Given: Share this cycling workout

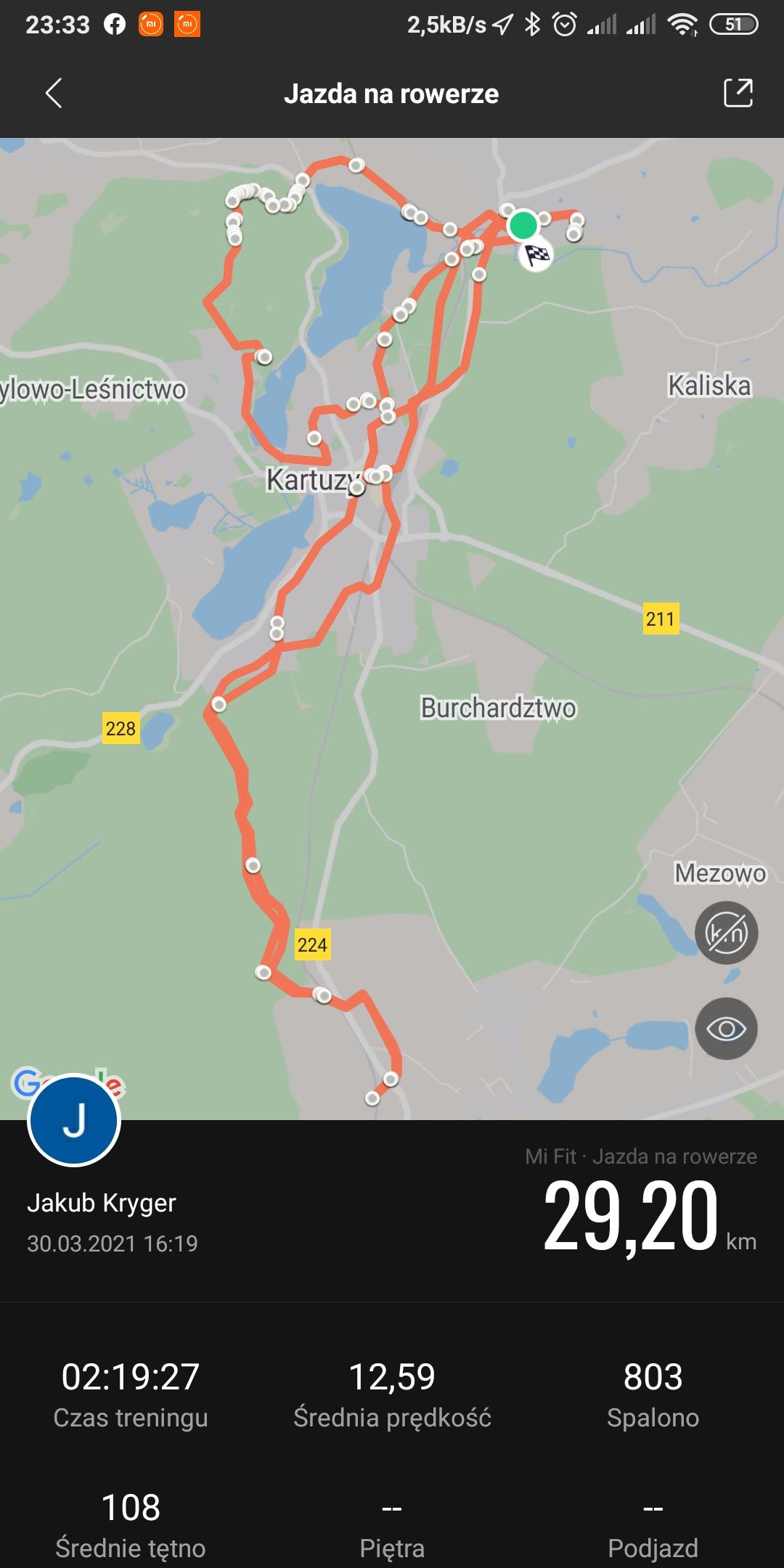Looking at the screenshot, I should (738, 93).
